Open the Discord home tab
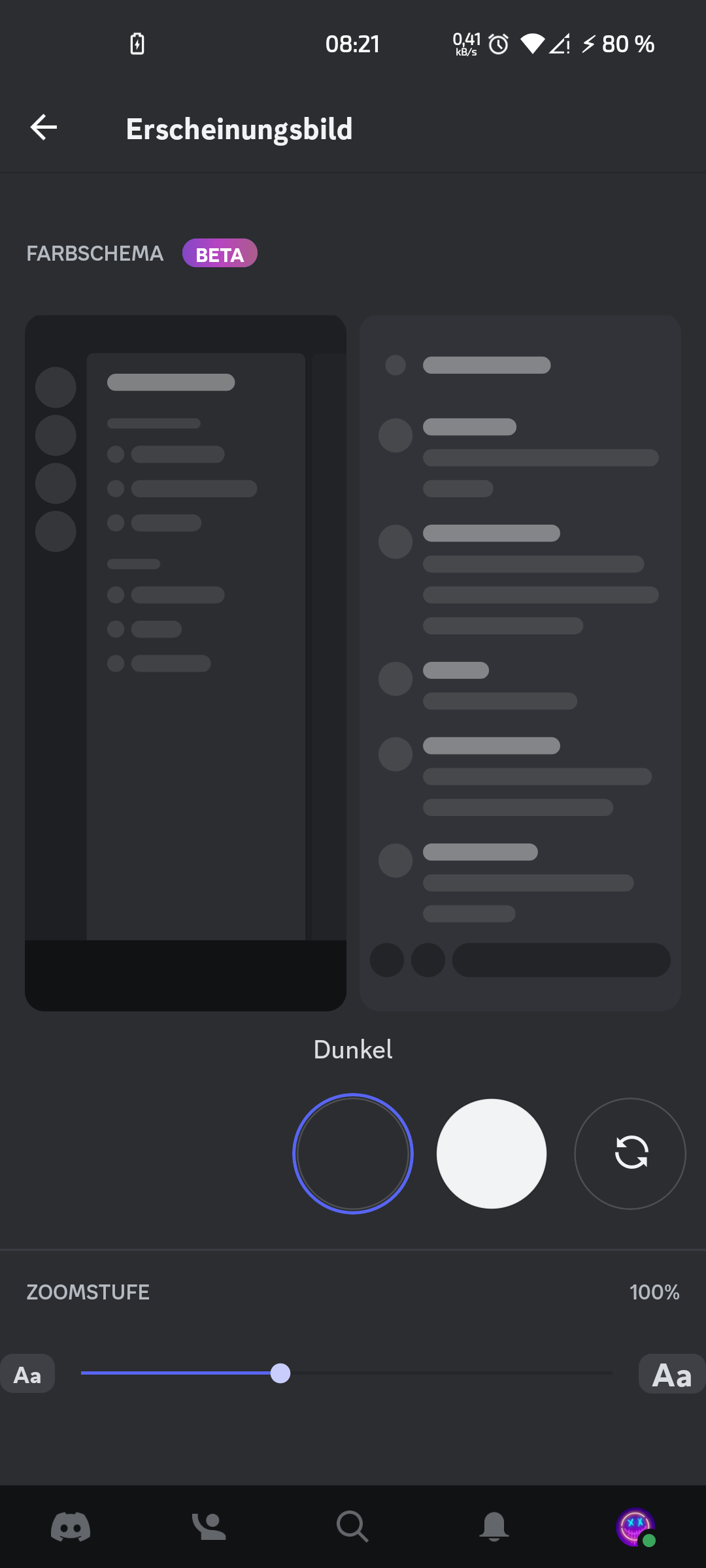706x1568 pixels. click(71, 1527)
